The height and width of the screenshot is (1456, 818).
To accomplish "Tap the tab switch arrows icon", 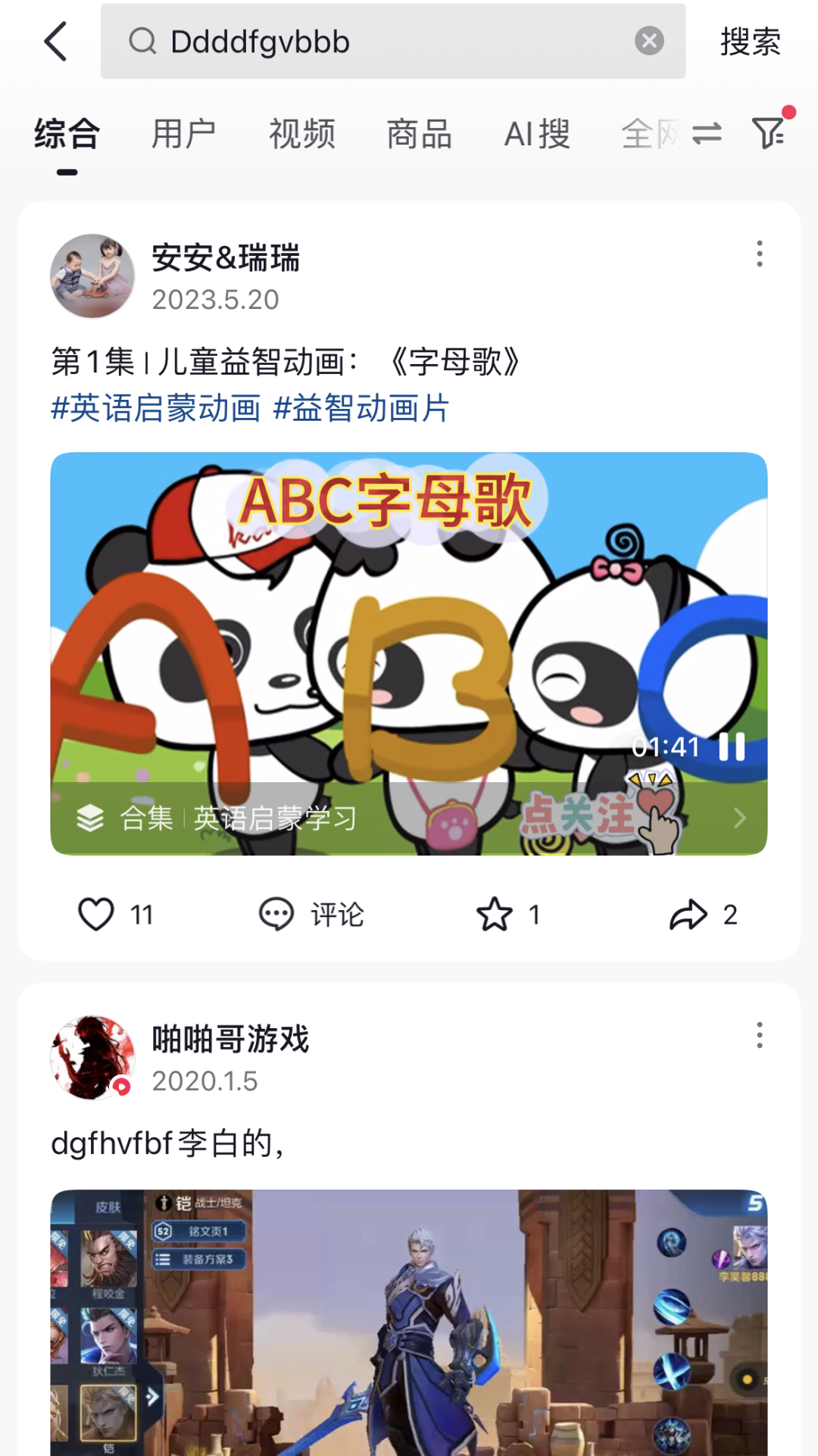I will point(707,135).
